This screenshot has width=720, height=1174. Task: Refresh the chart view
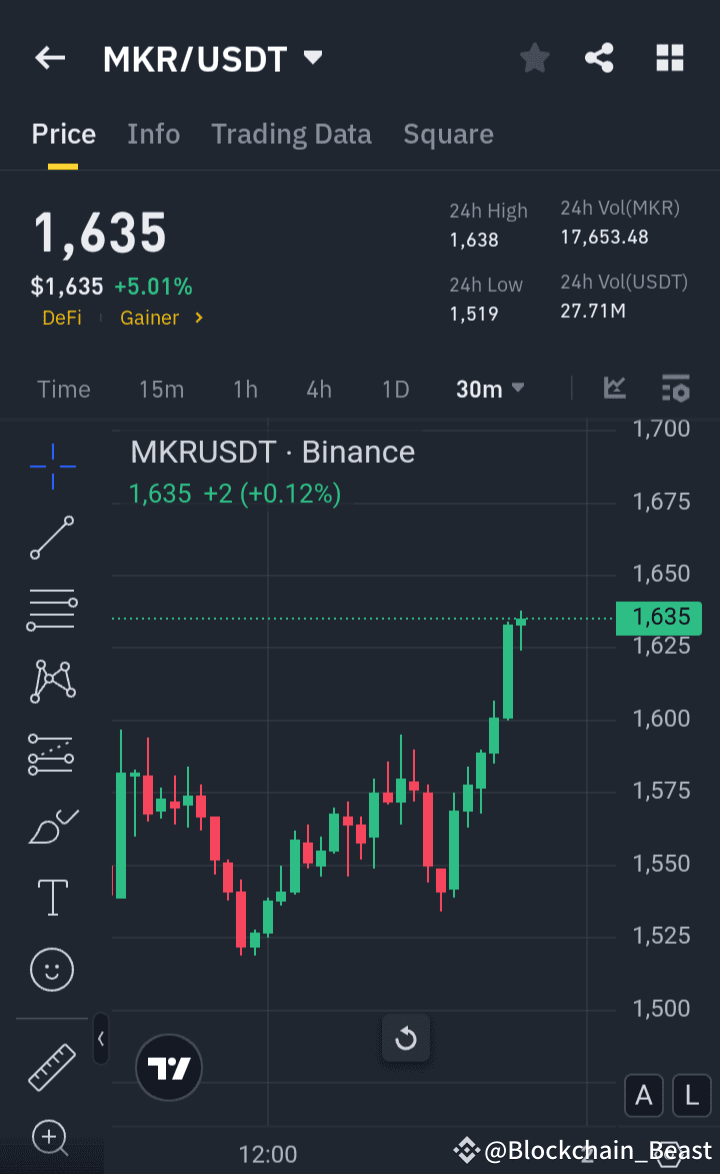406,1039
